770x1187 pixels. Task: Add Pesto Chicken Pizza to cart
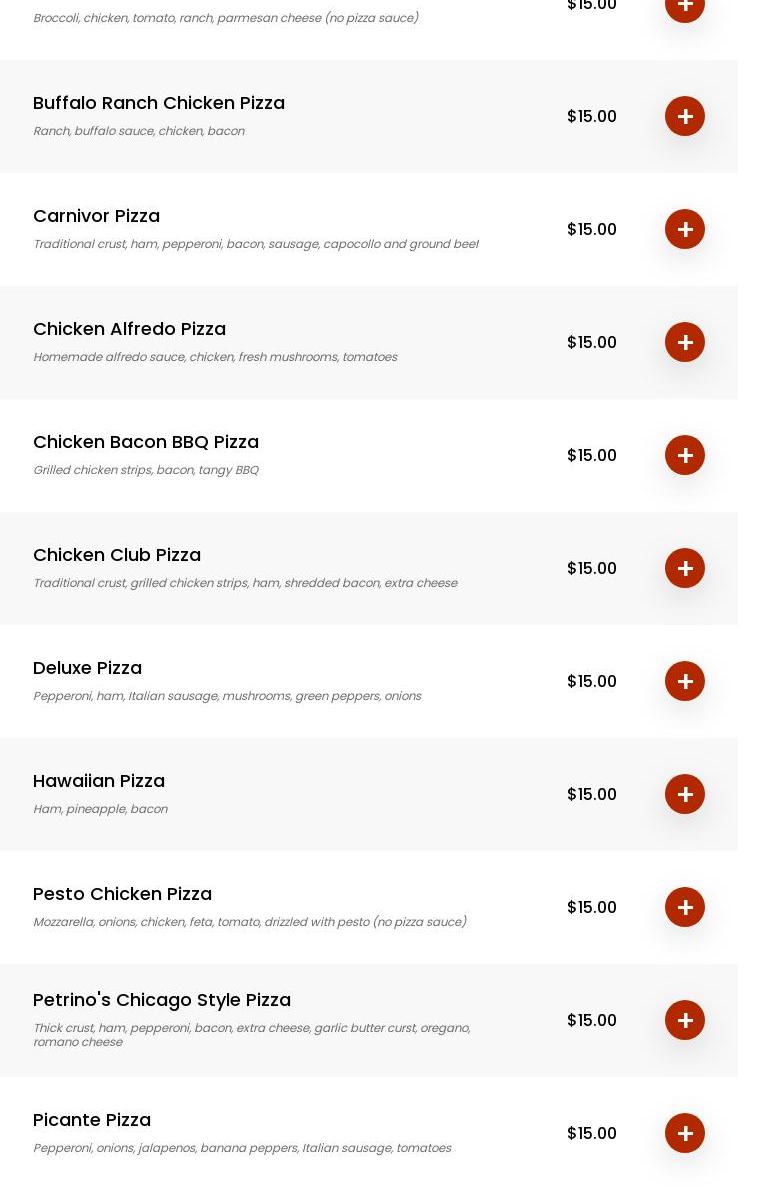(x=685, y=907)
